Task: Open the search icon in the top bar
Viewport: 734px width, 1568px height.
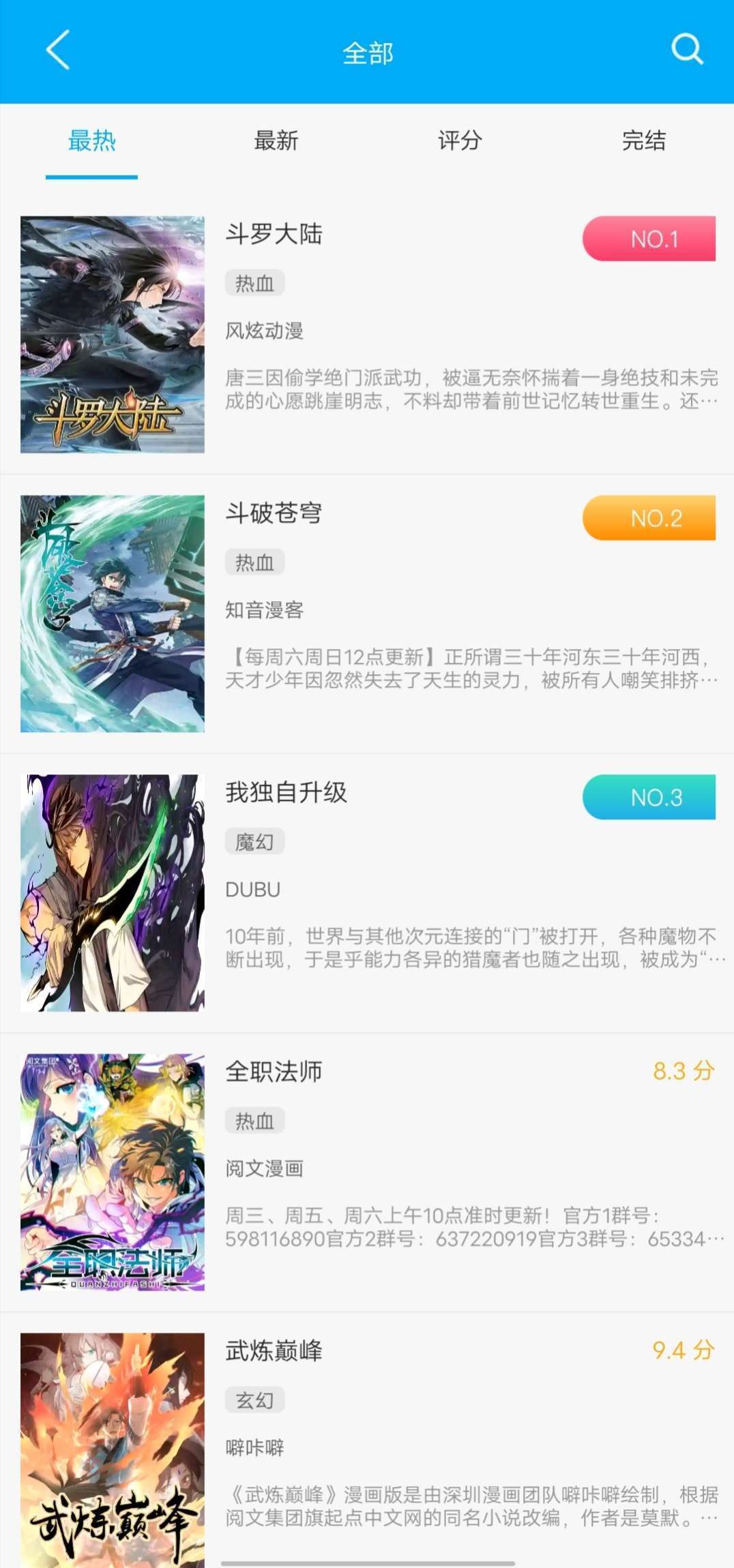Action: [688, 50]
